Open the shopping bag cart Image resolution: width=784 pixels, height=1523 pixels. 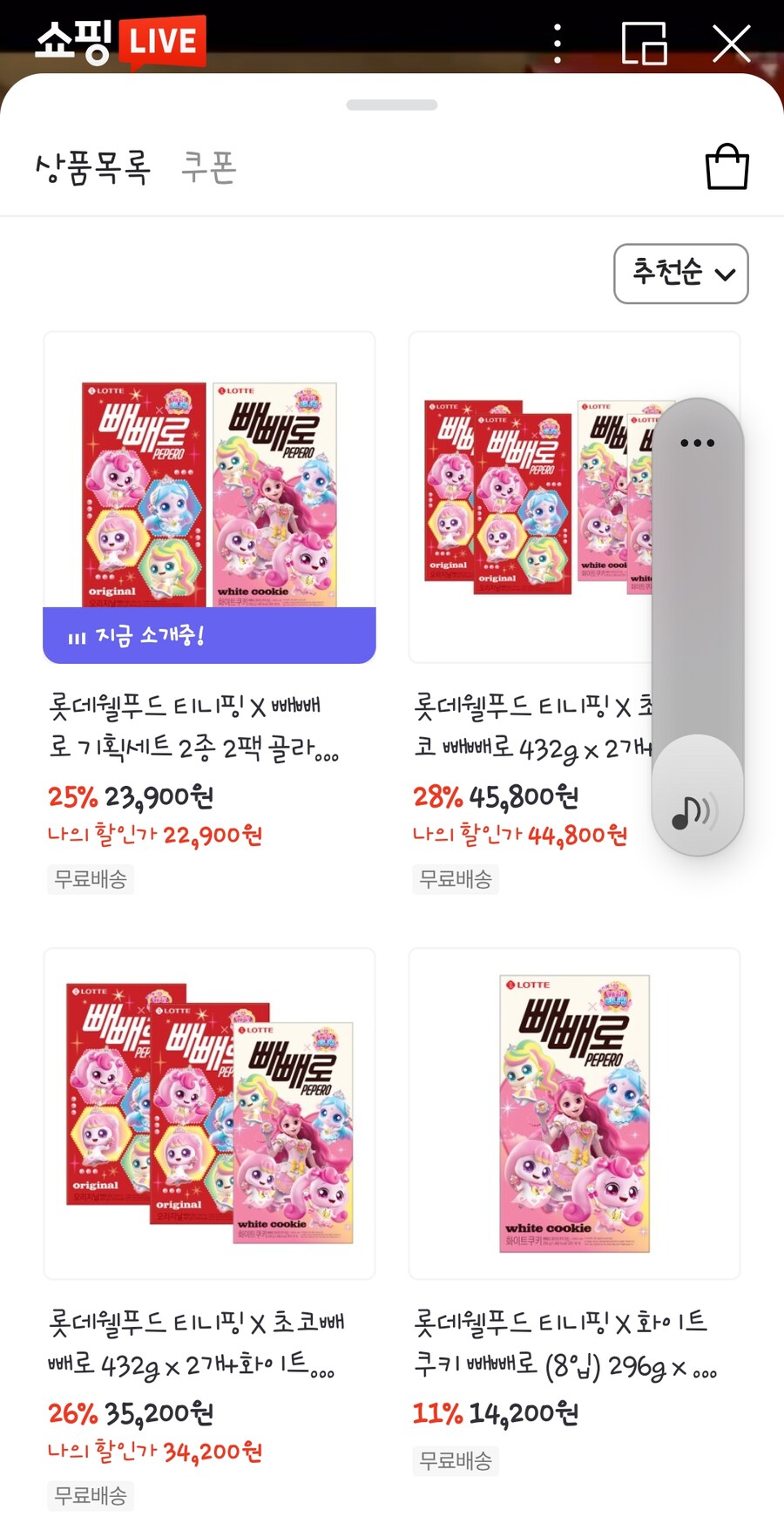pyautogui.click(x=727, y=167)
